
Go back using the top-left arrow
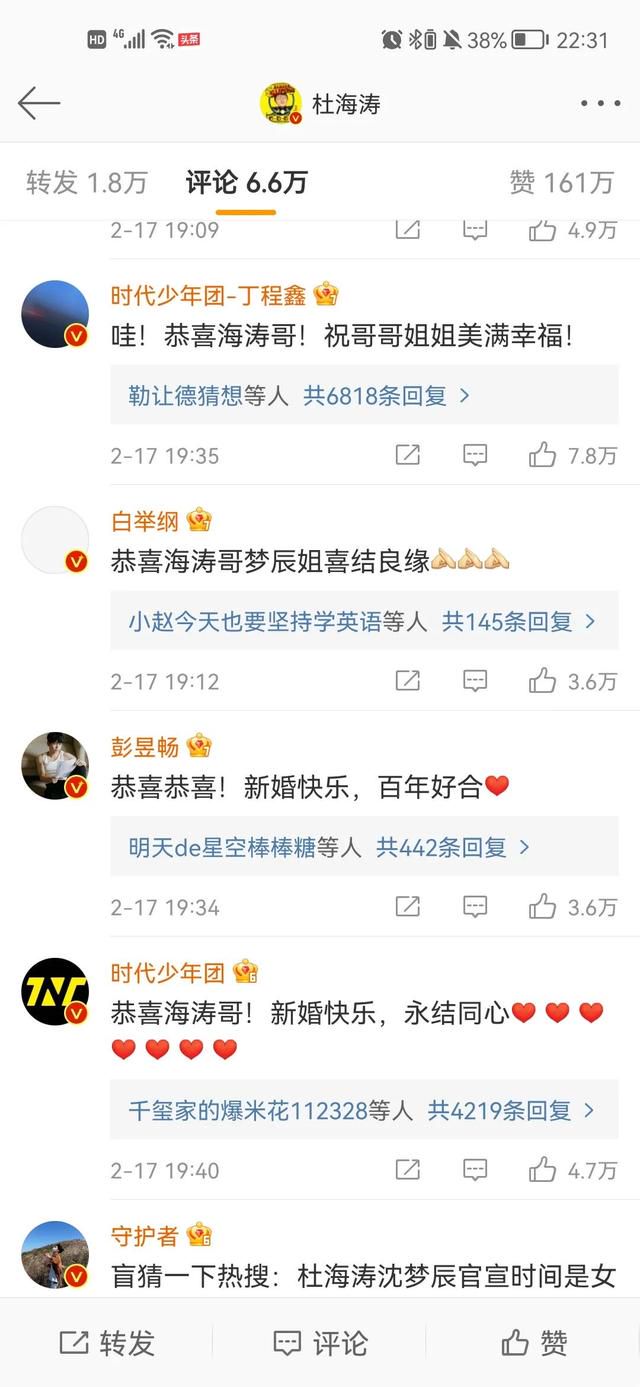click(39, 102)
